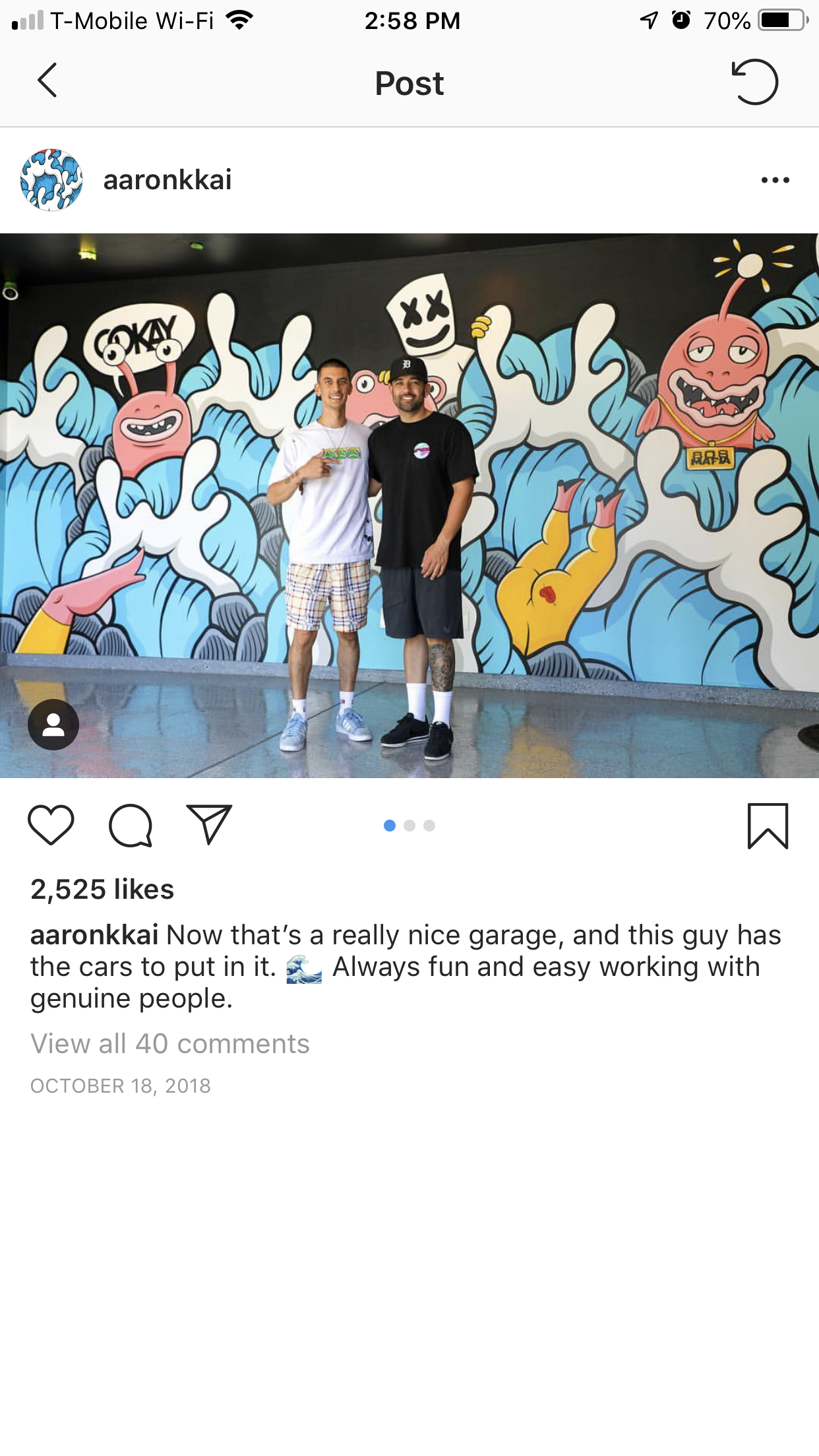Refresh the post with the reload icon
Viewport: 819px width, 1456px height.
(755, 82)
